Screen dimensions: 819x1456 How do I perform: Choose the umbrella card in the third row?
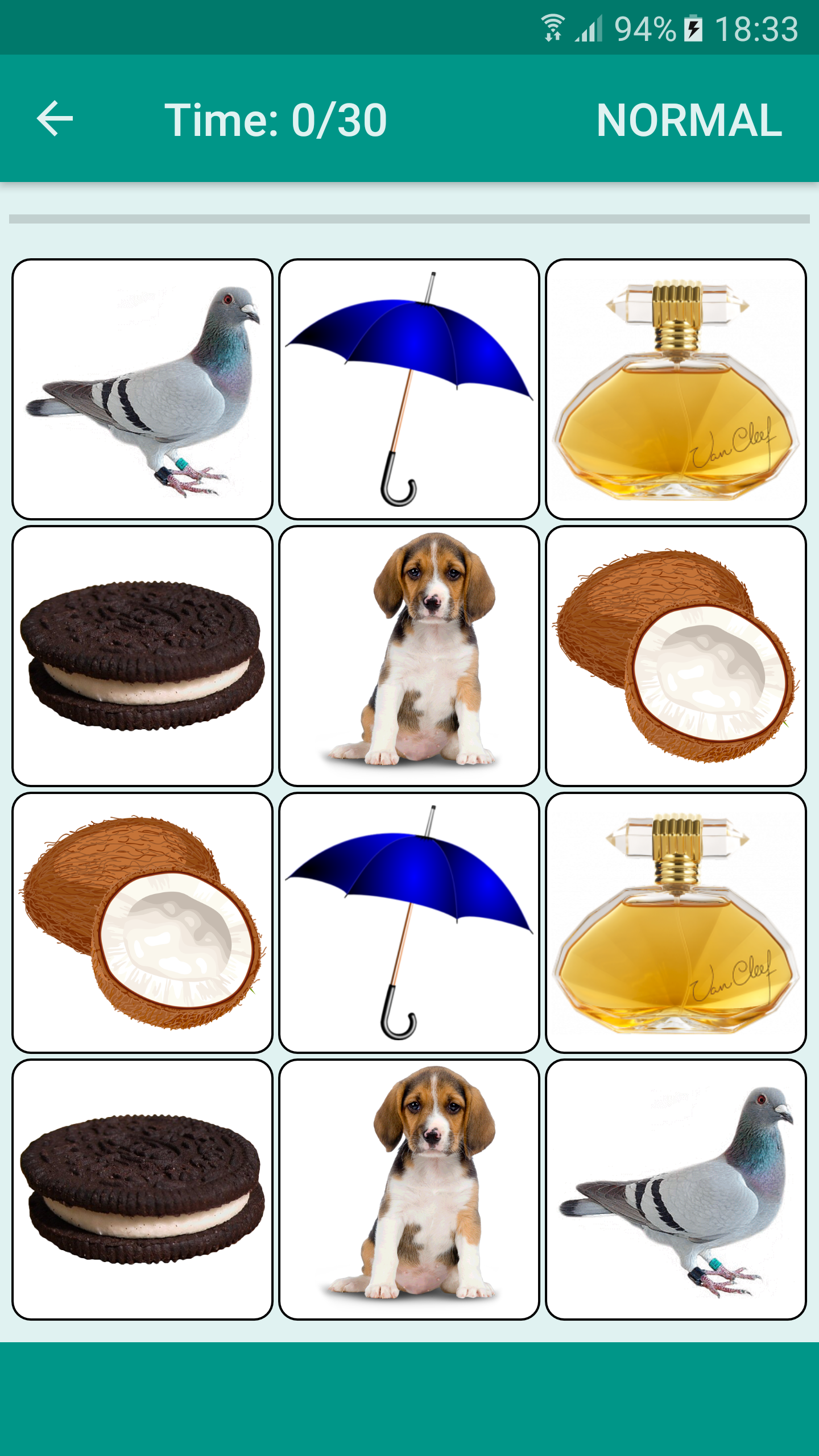pos(408,924)
